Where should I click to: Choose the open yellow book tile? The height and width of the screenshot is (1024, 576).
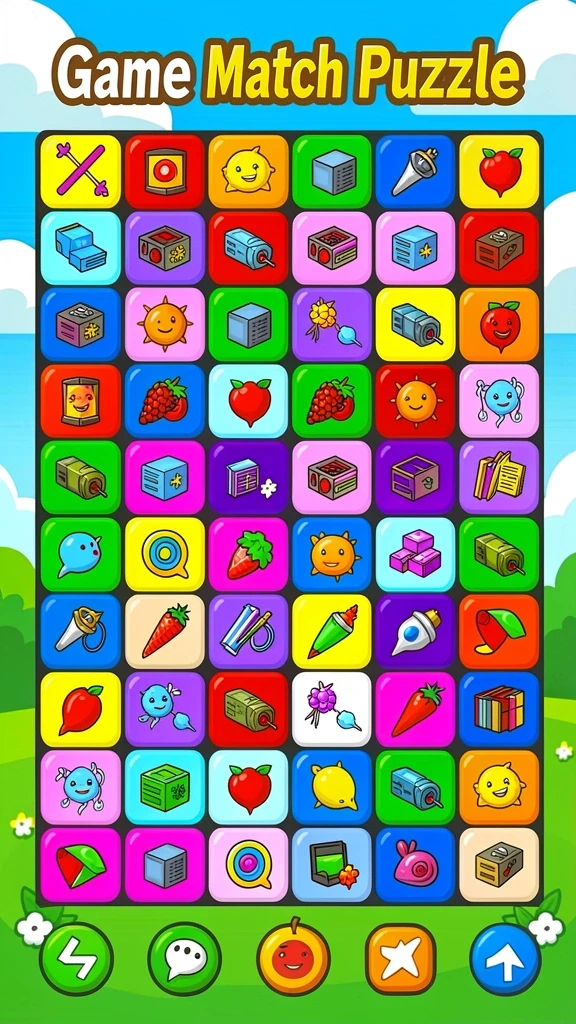tap(499, 477)
